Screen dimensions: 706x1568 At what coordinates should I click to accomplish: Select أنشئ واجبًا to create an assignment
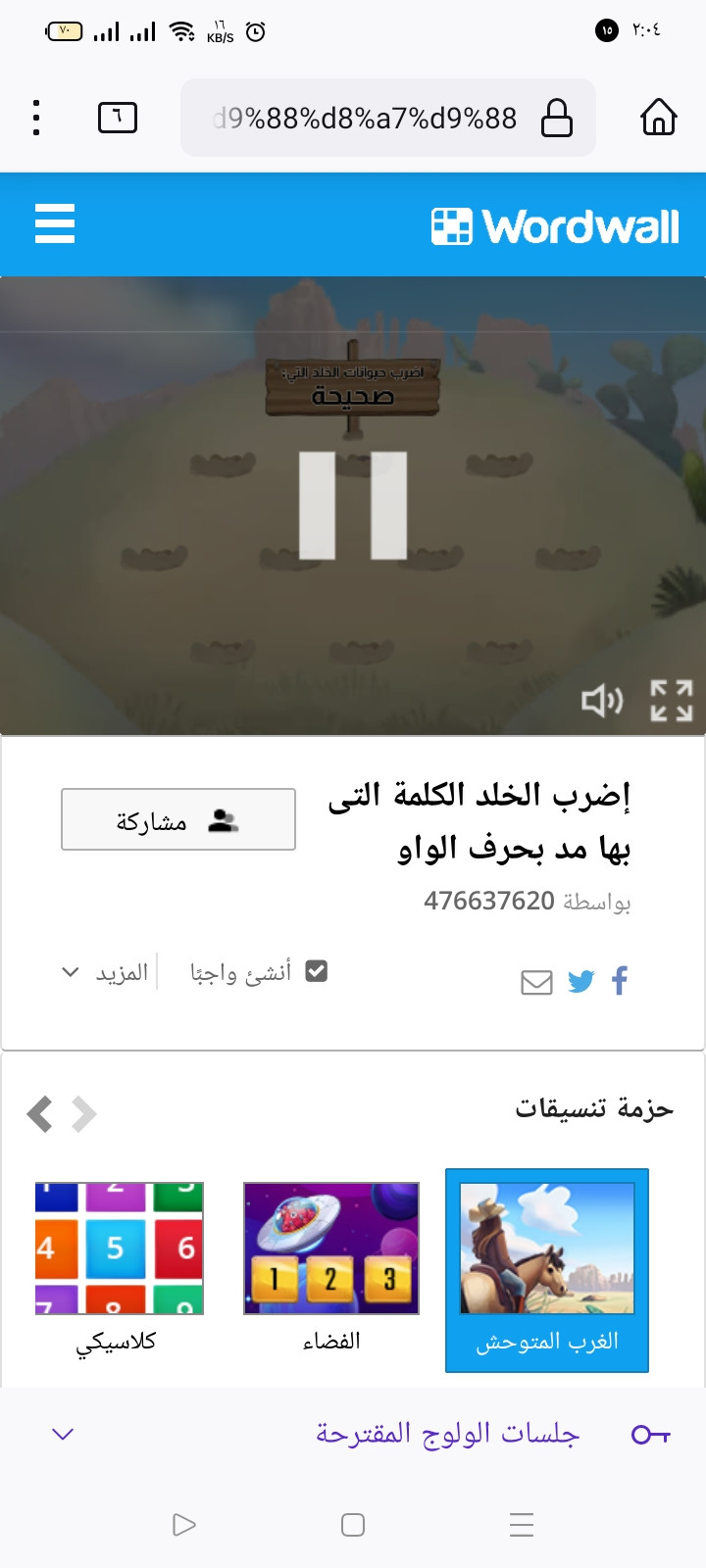point(259,972)
